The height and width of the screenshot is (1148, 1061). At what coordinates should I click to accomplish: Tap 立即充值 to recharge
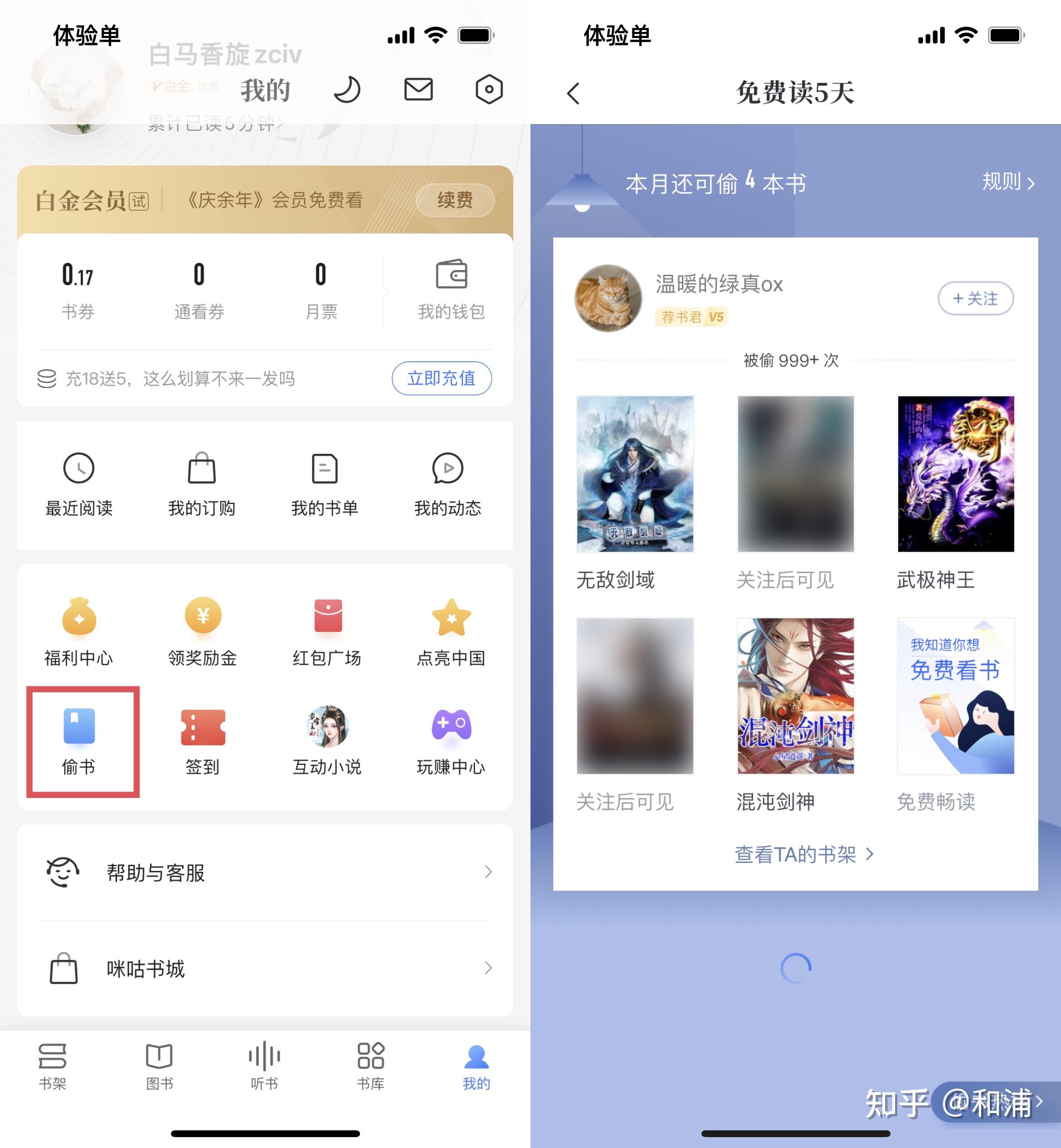click(x=441, y=378)
